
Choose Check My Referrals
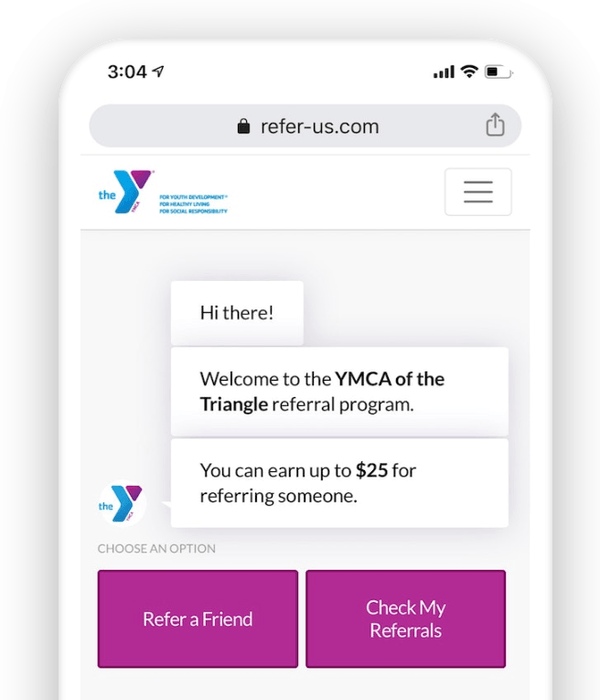click(x=405, y=619)
